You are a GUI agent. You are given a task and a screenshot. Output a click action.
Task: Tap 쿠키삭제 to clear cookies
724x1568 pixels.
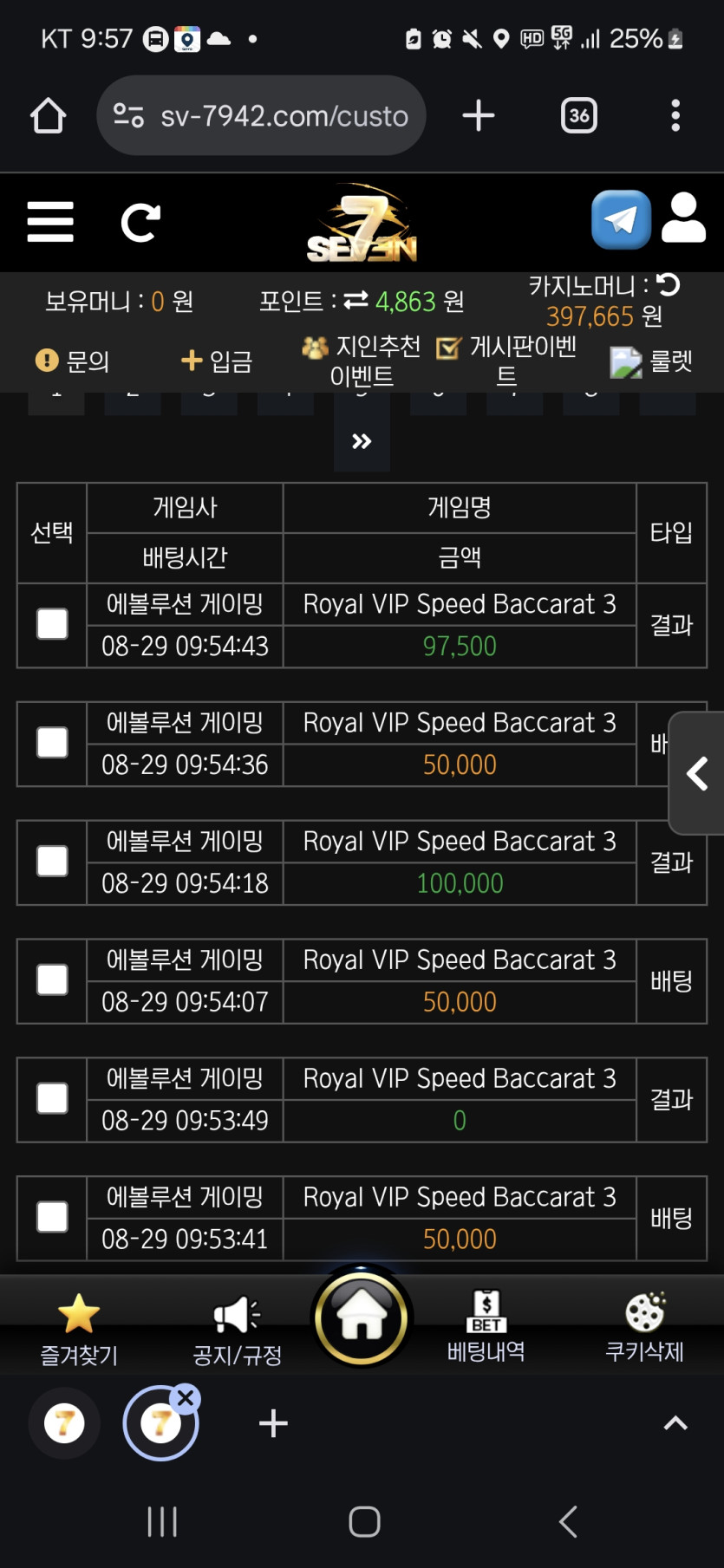(x=644, y=1327)
